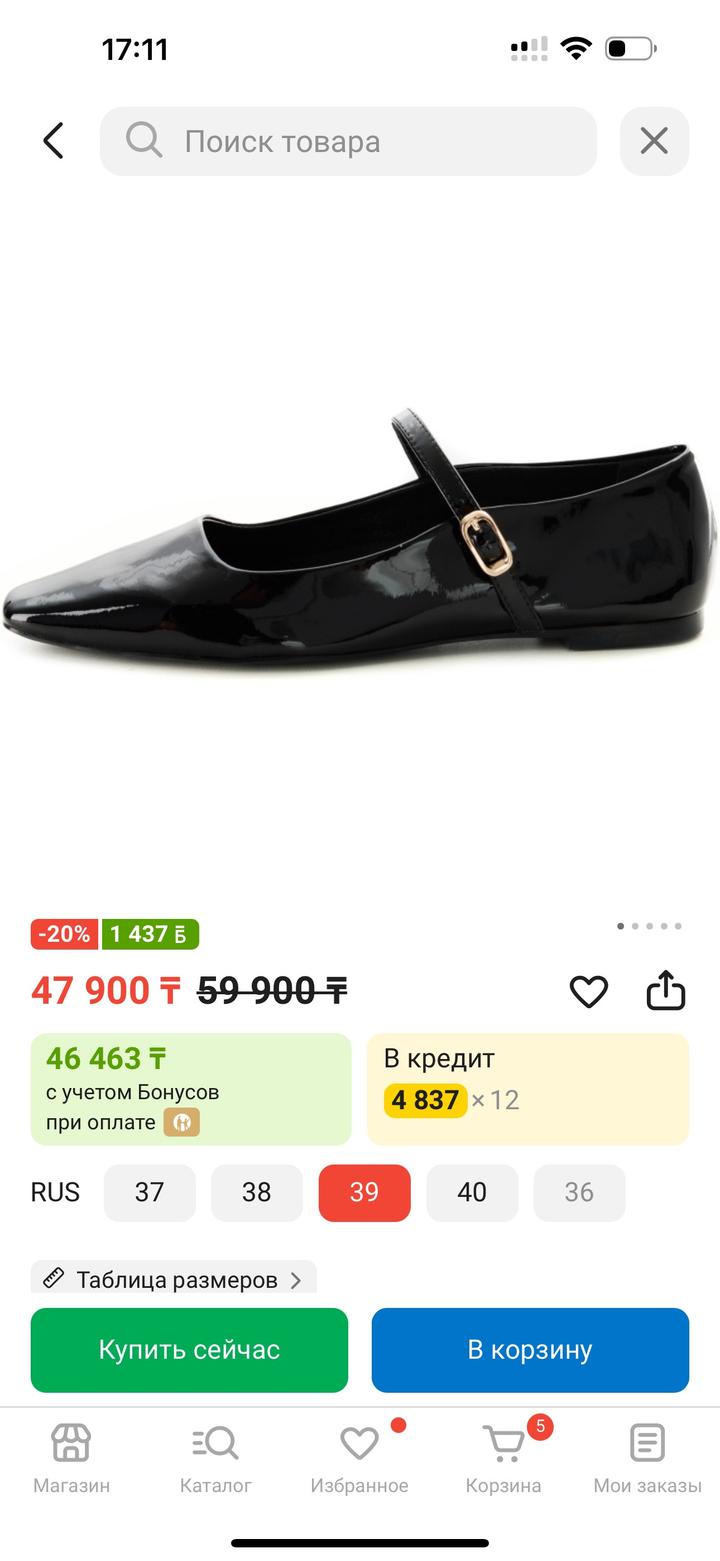Open Таблица размеров size chart
This screenshot has height=1561, width=720.
tap(174, 1279)
